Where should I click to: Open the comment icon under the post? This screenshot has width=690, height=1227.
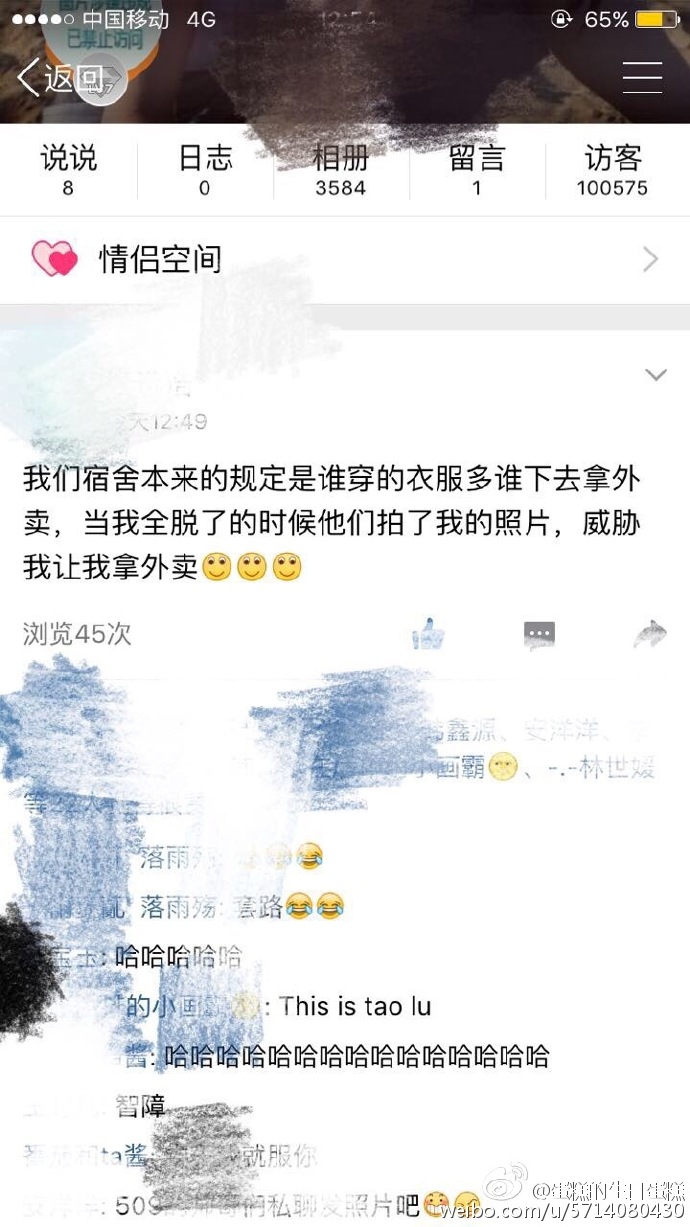pos(539,633)
